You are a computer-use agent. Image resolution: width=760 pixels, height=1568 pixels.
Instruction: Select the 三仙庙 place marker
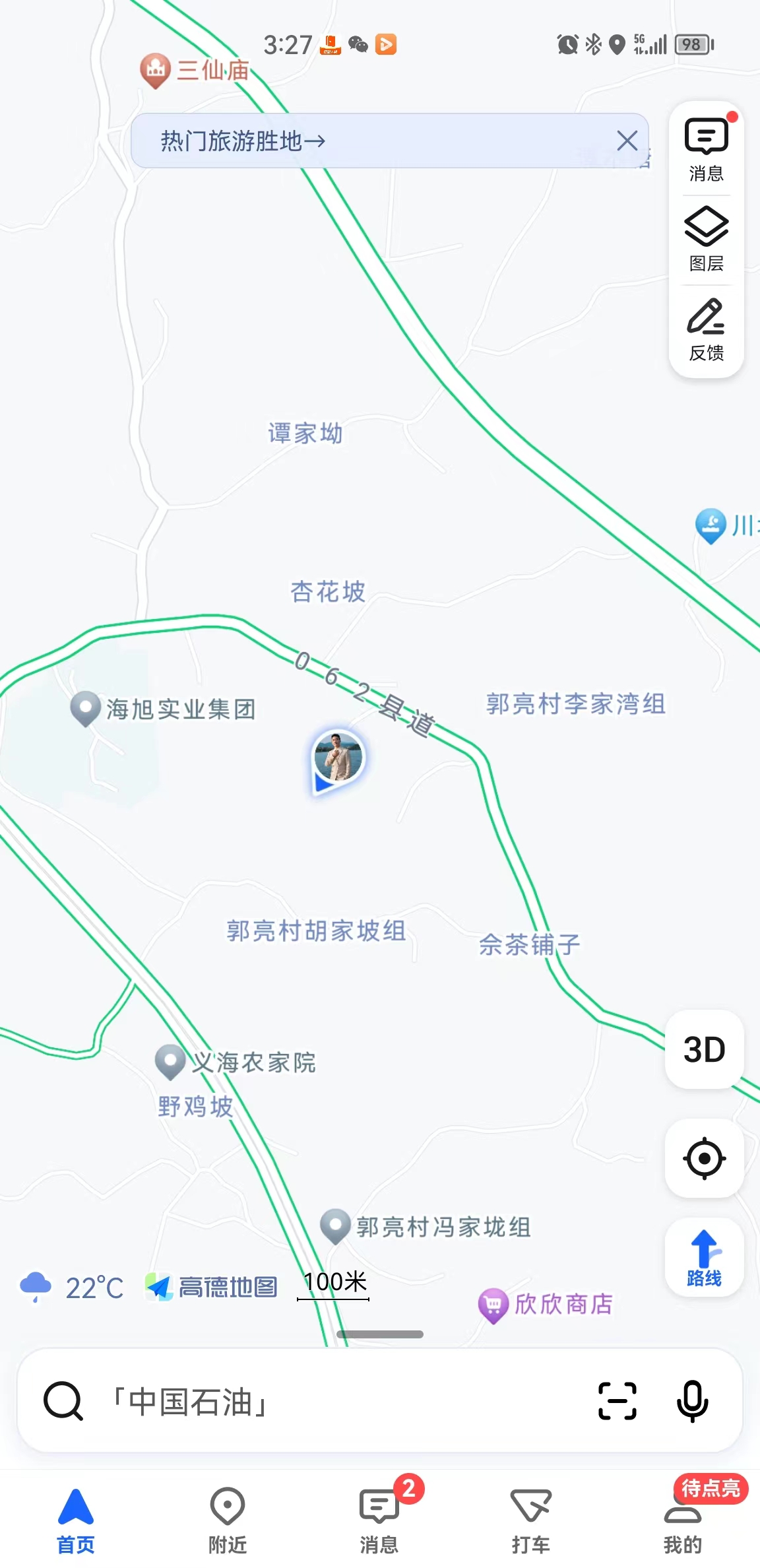coord(156,70)
